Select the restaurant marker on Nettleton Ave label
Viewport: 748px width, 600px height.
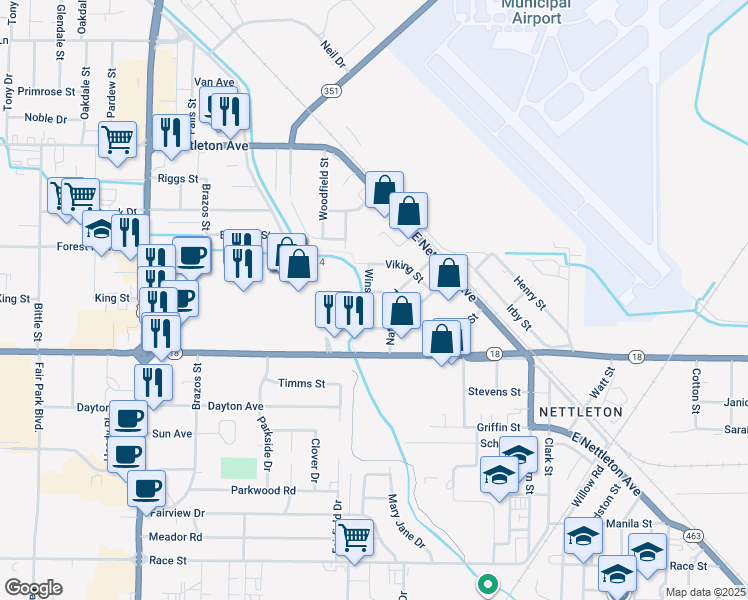[x=170, y=133]
